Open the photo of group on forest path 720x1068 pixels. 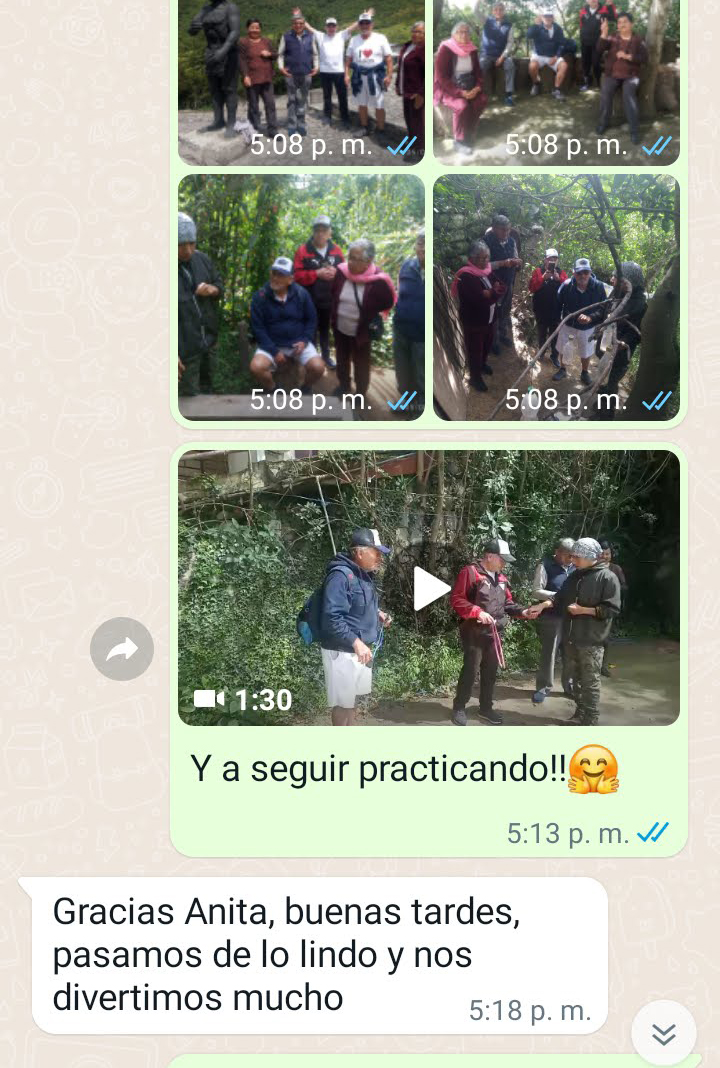point(556,297)
